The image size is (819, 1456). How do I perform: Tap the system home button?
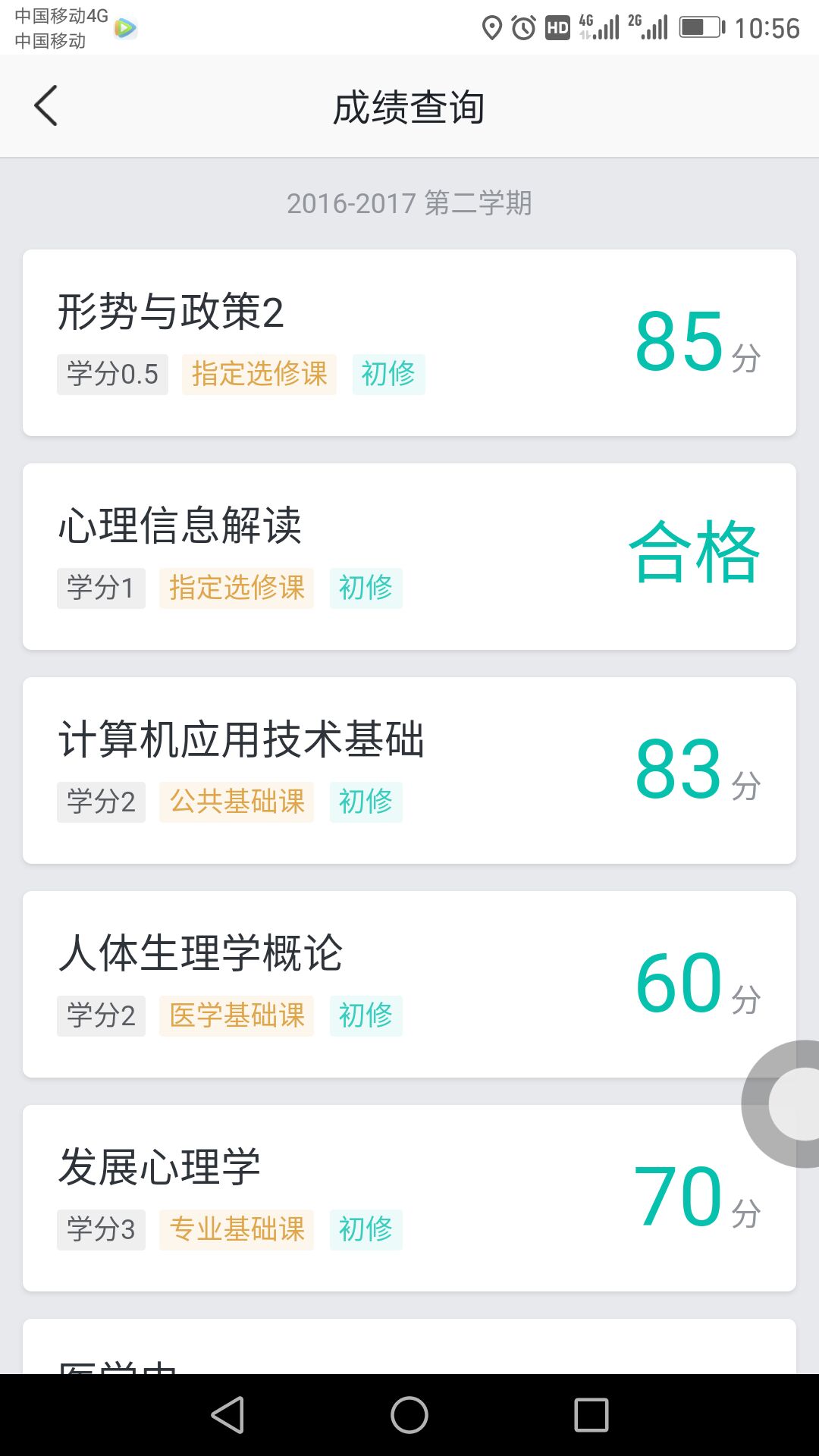tap(409, 1415)
